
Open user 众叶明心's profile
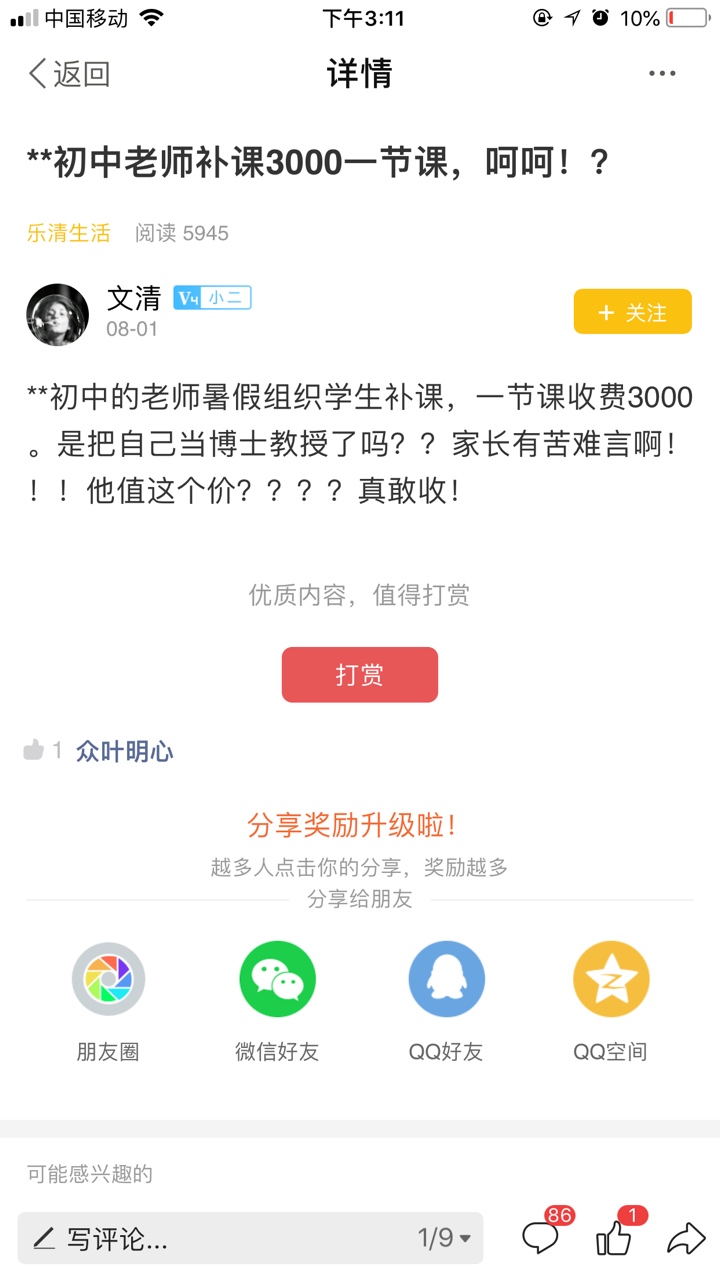[124, 751]
